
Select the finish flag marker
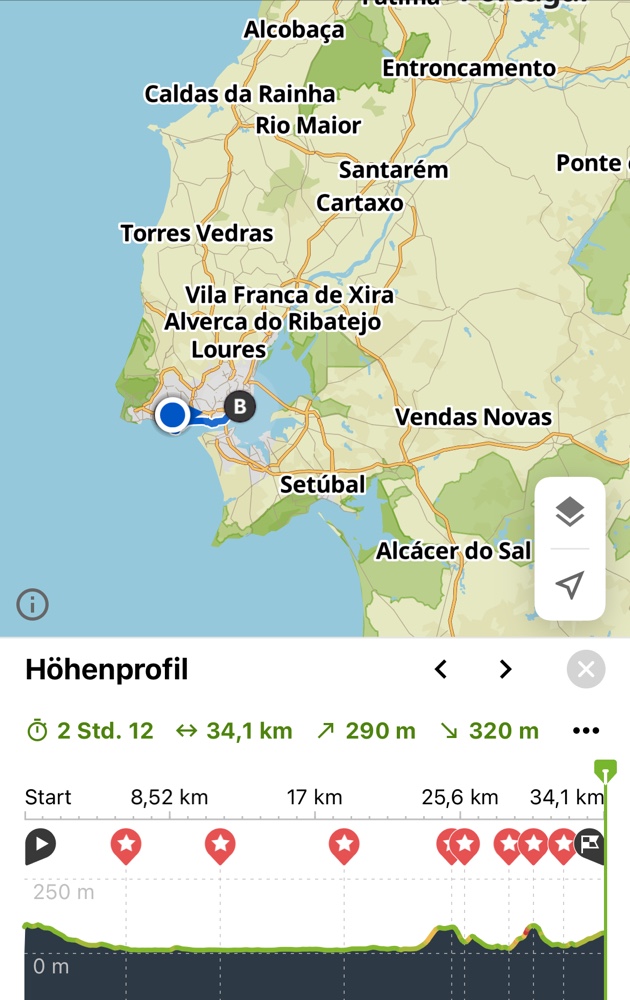591,846
